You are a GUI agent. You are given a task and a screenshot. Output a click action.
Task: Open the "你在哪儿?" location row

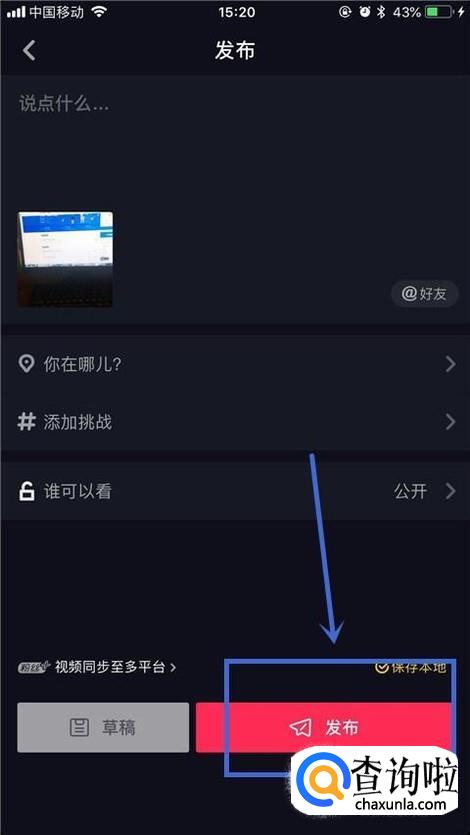click(x=235, y=364)
